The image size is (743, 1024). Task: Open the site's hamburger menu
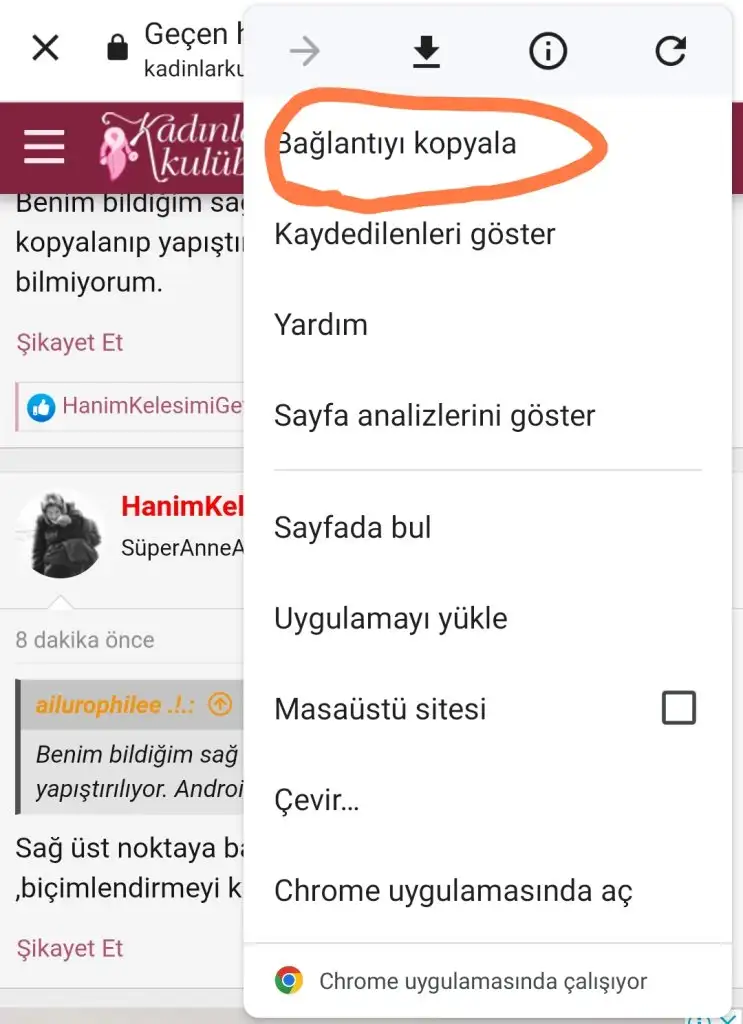pyautogui.click(x=44, y=147)
